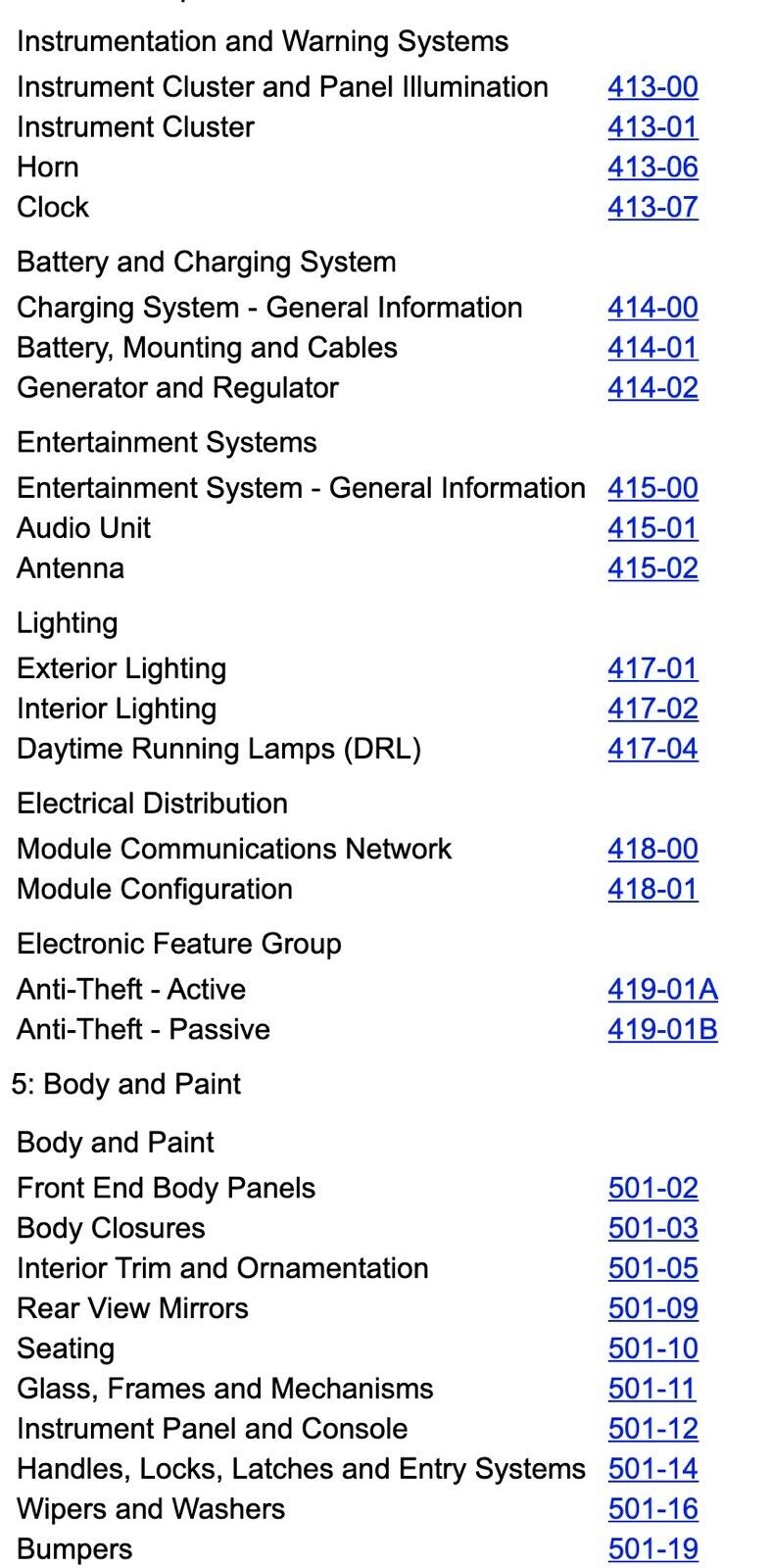This screenshot has width=772, height=1568.
Task: Open Module Communications Network link 418-00
Action: tap(652, 849)
